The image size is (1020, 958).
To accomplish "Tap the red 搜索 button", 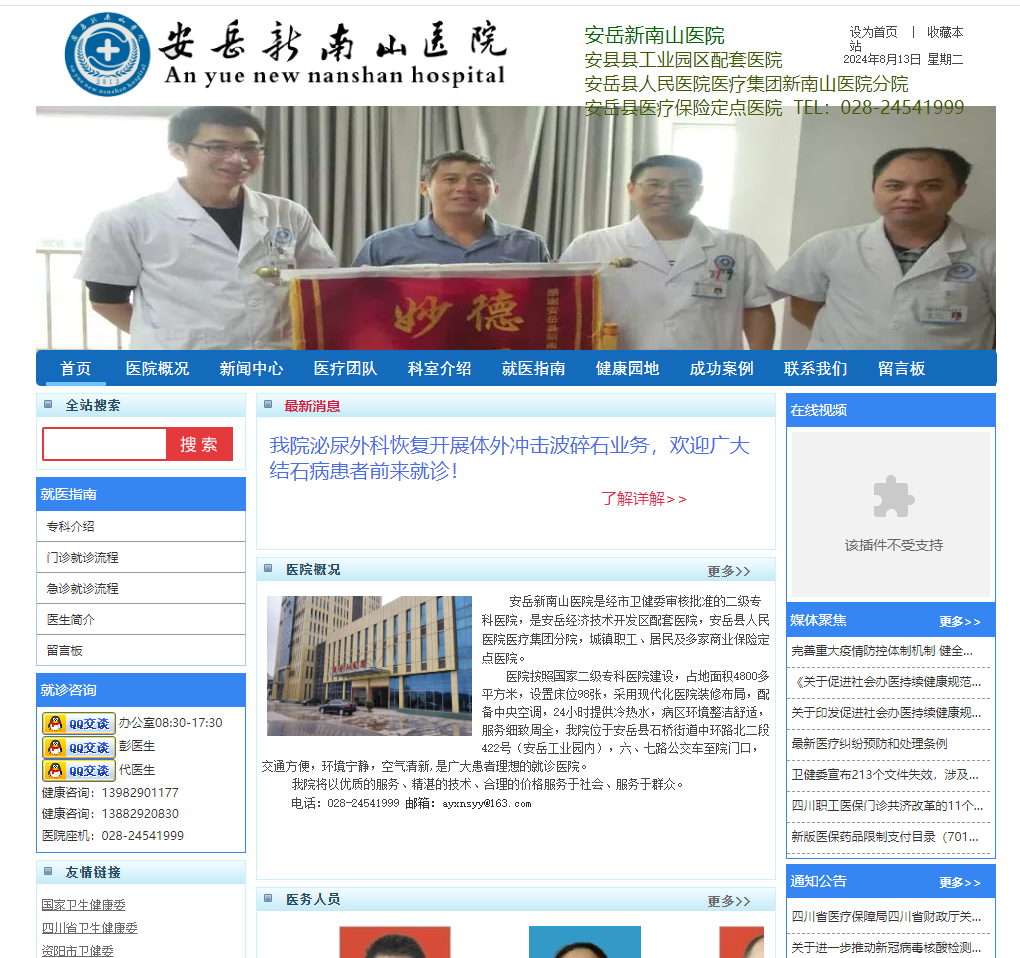I will click(199, 444).
